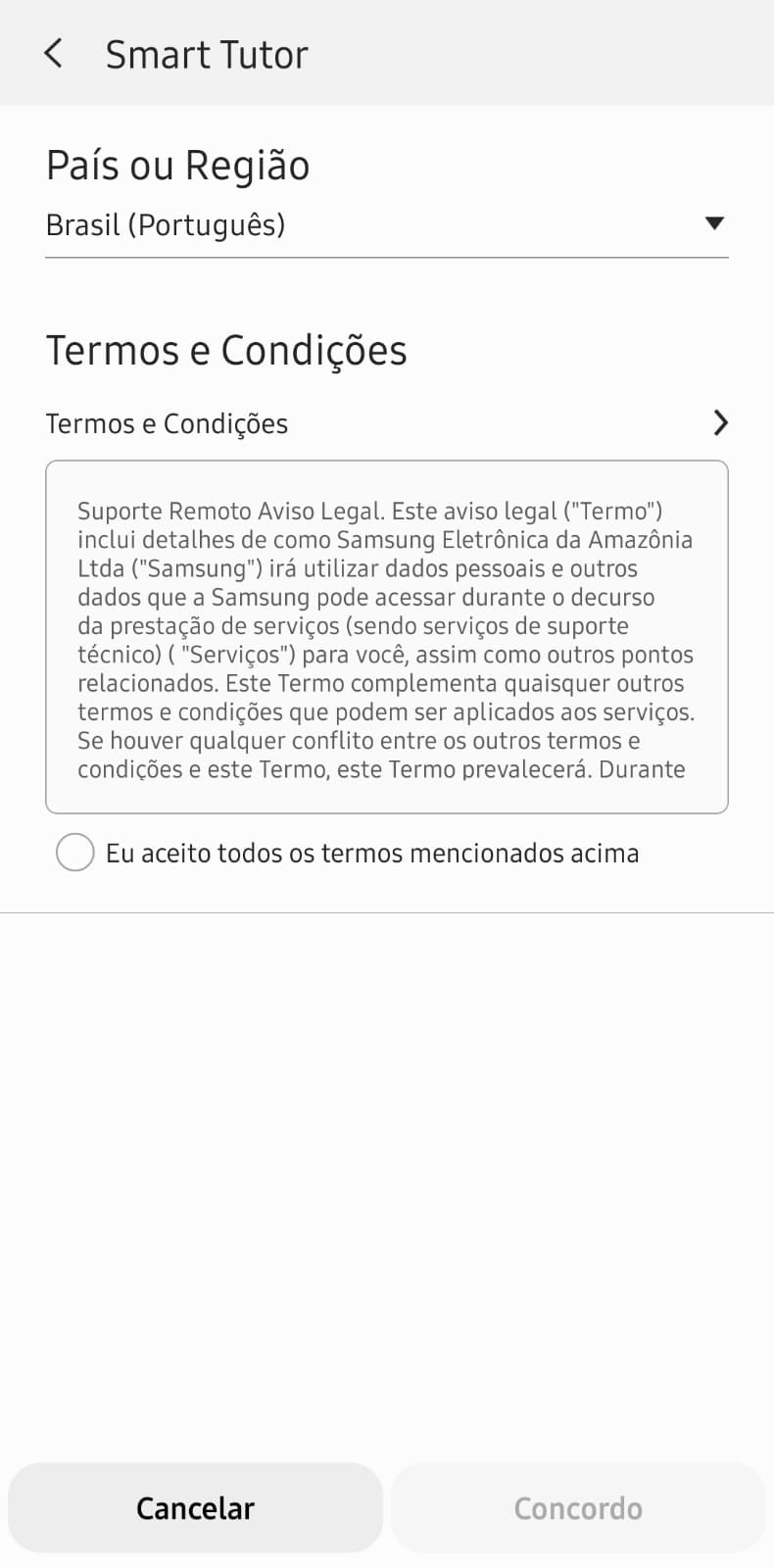Tap the Concordo button

point(578,1507)
